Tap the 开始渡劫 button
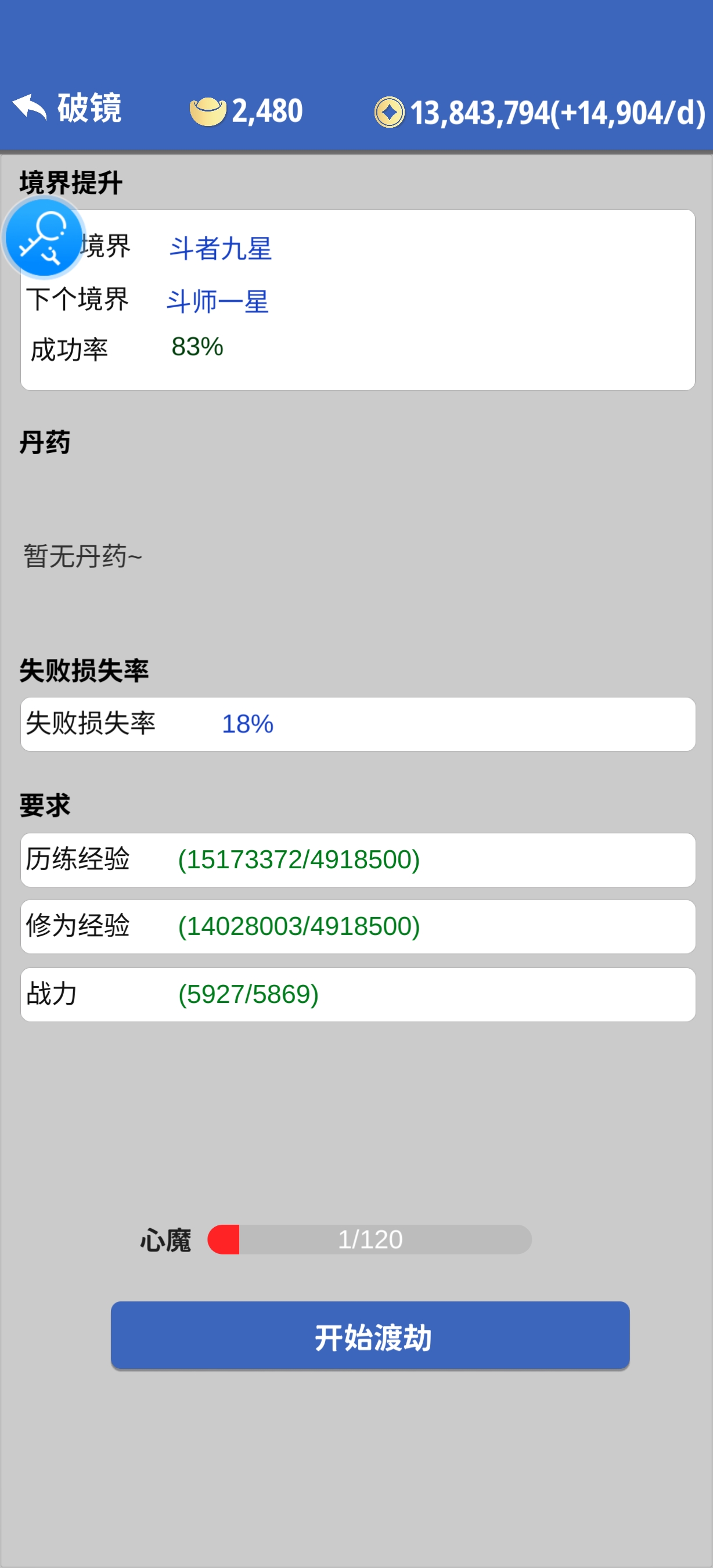 pos(370,1336)
